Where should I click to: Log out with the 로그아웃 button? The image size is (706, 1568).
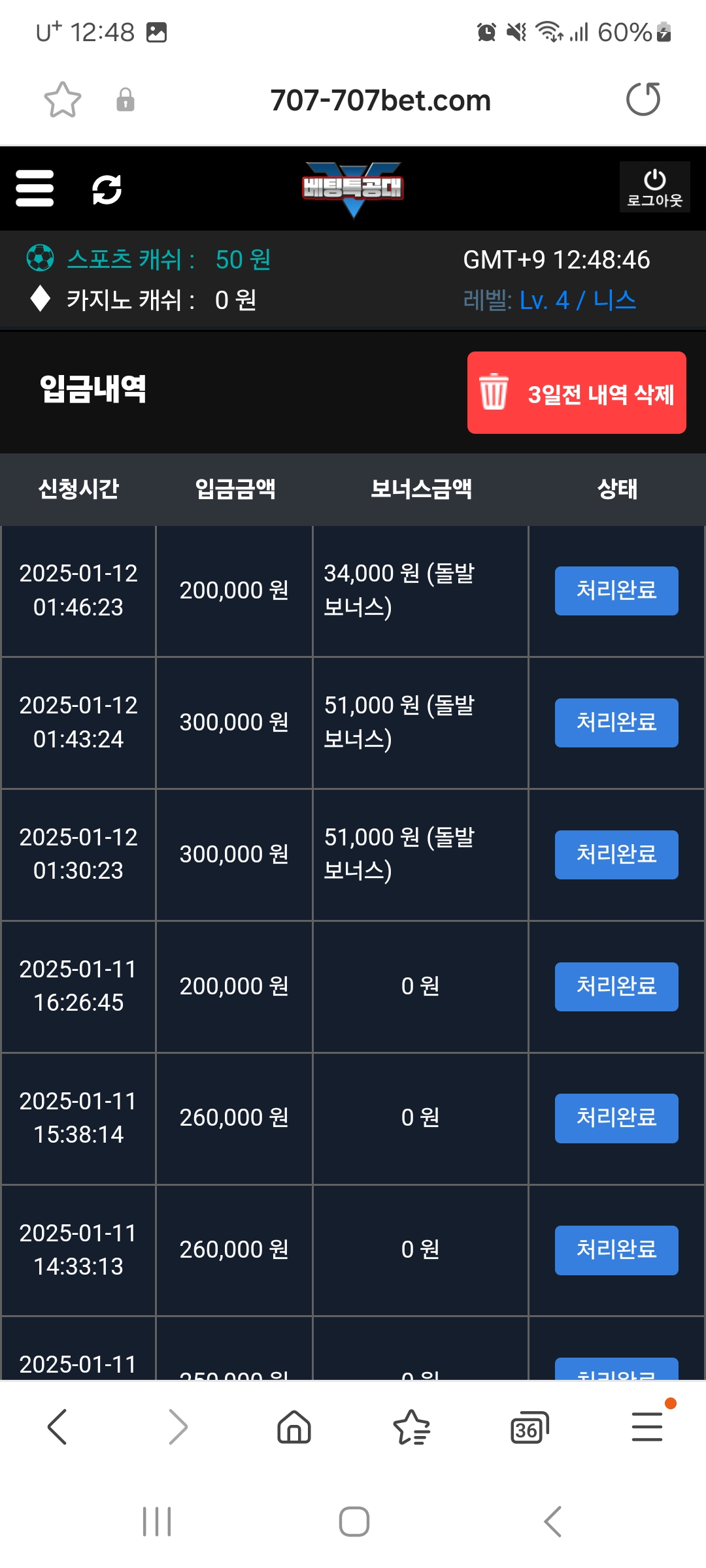(654, 188)
